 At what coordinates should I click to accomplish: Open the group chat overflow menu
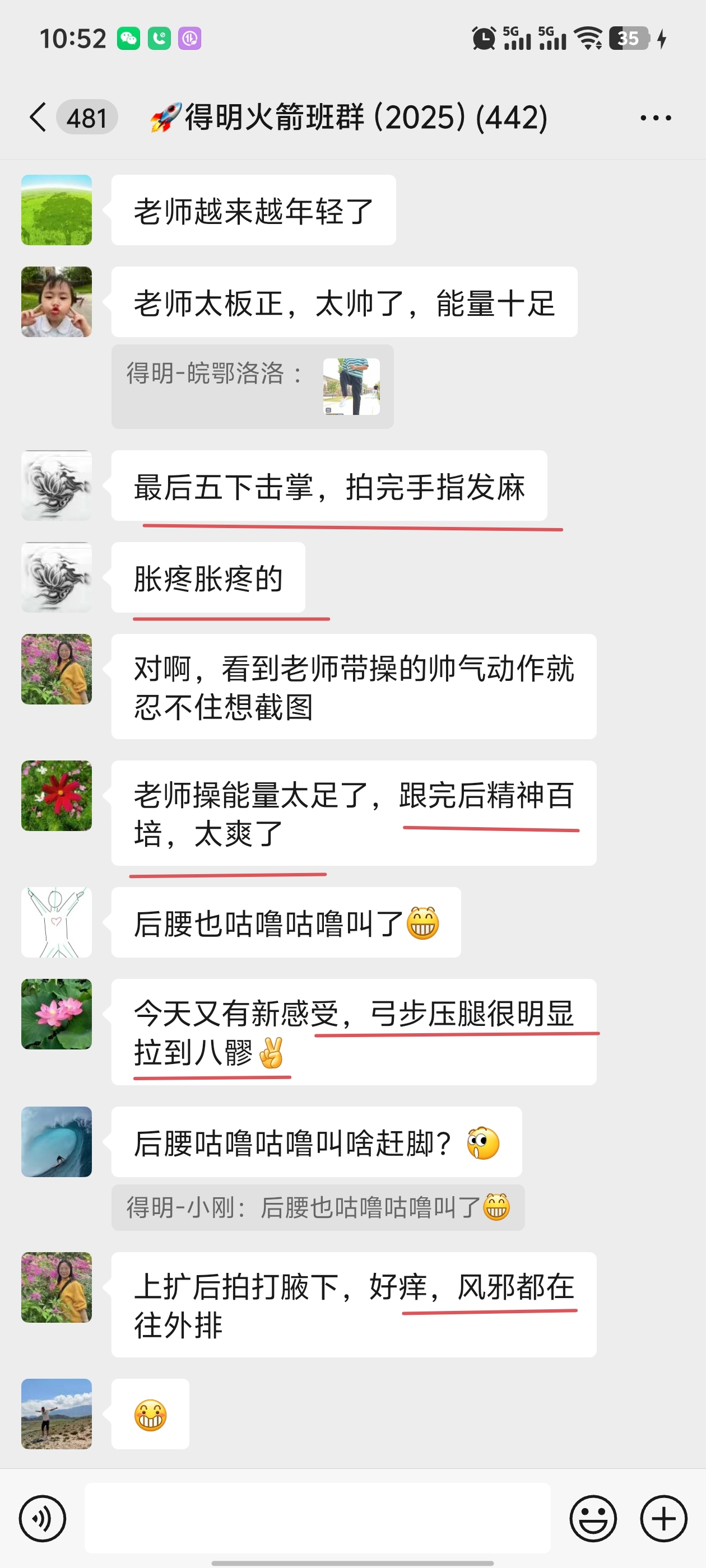656,118
